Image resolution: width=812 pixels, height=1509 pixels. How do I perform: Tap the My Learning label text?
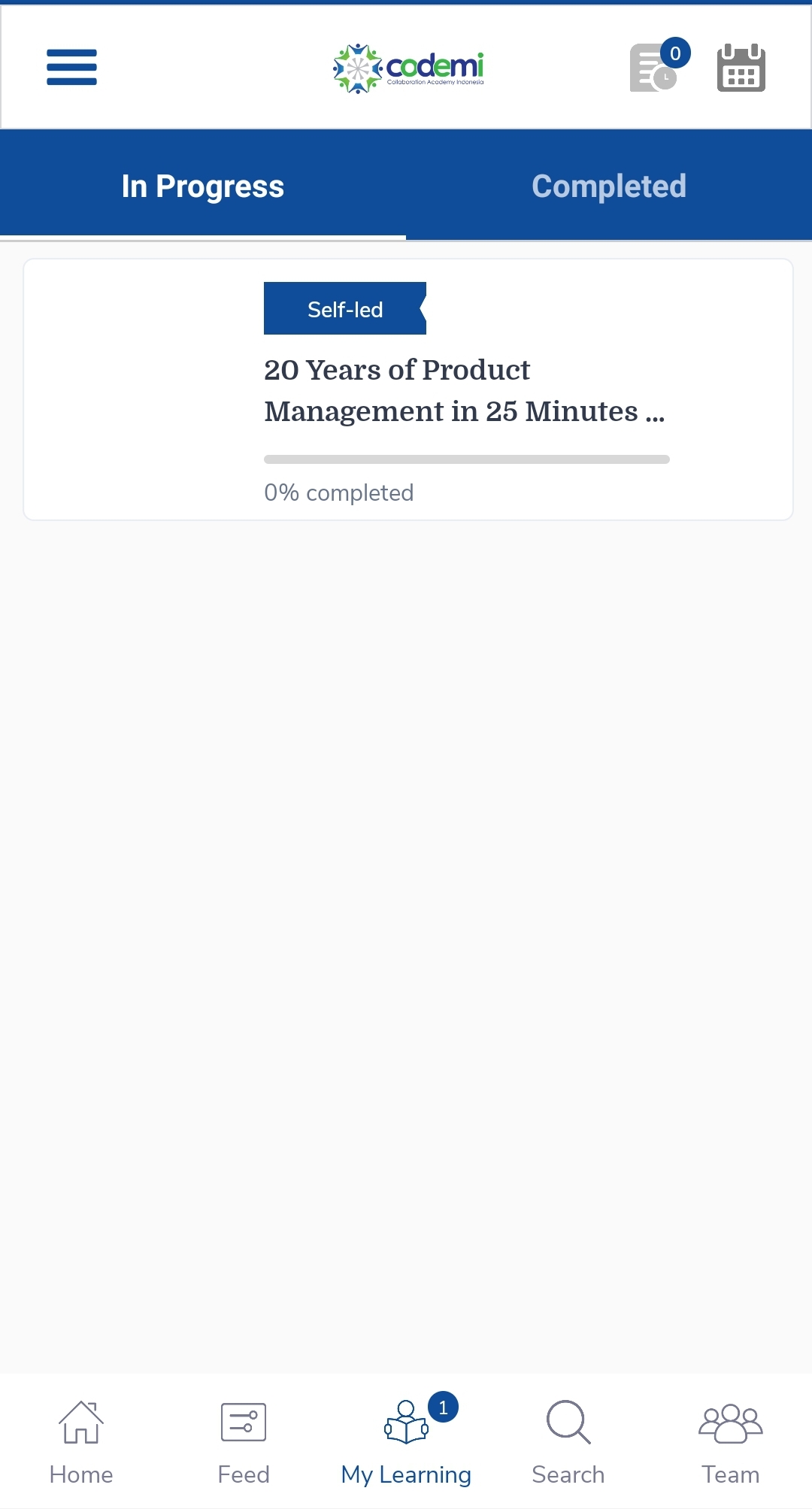tap(404, 1474)
